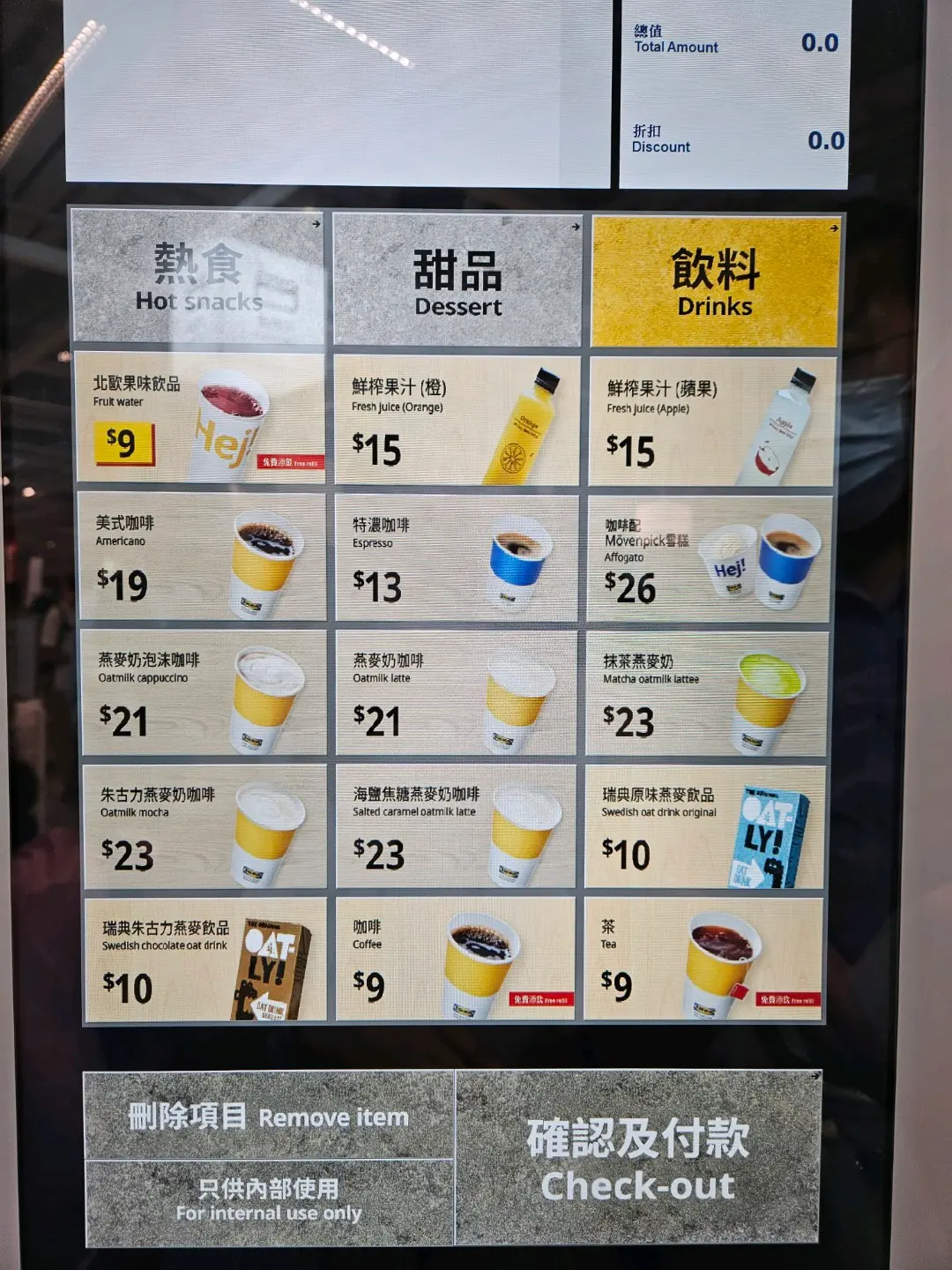The image size is (952, 1270).
Task: Select Fresh juice (Orange)
Action: [457, 421]
